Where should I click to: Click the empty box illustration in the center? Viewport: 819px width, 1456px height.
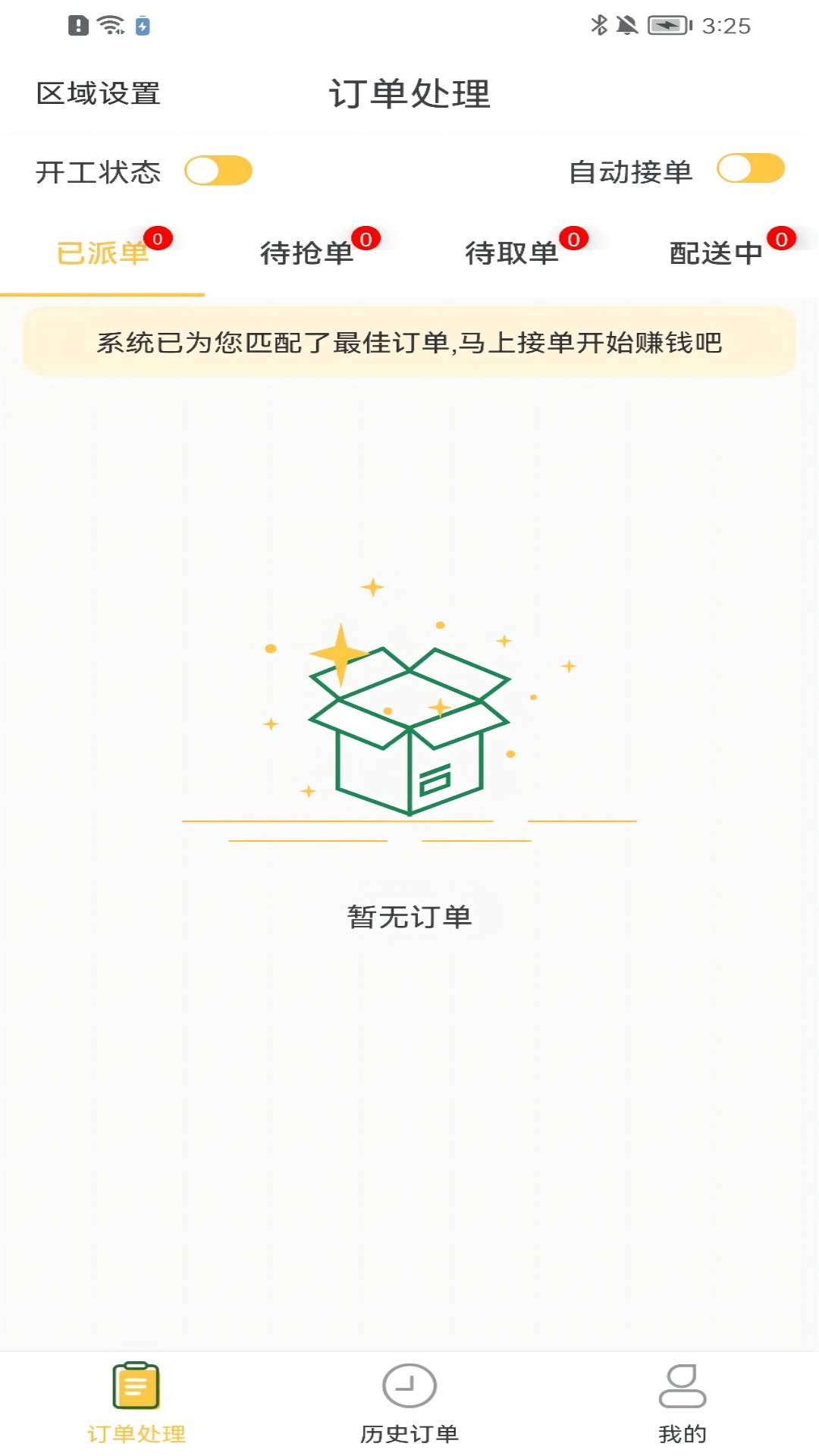[409, 728]
